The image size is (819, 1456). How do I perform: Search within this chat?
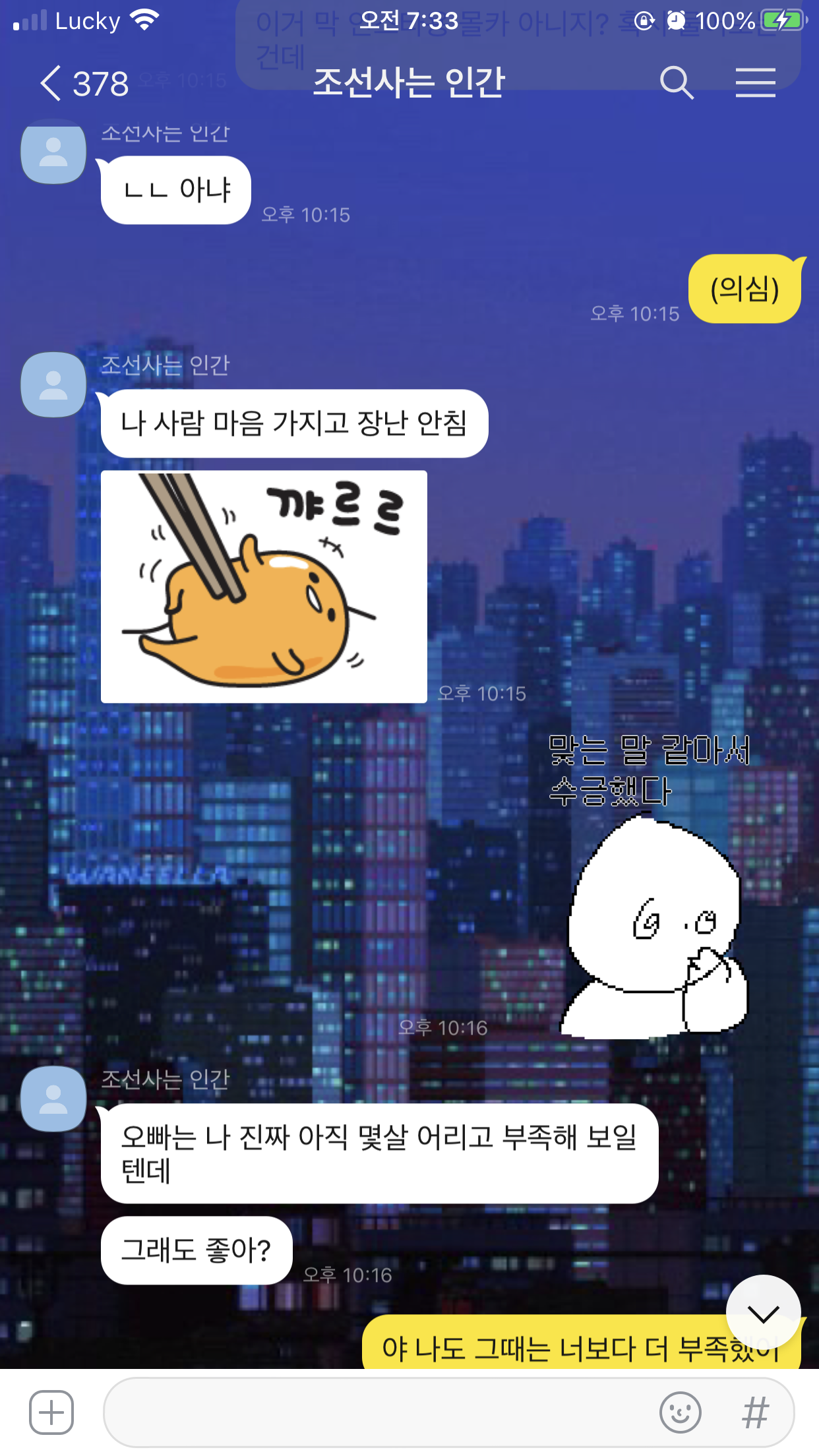[x=677, y=83]
